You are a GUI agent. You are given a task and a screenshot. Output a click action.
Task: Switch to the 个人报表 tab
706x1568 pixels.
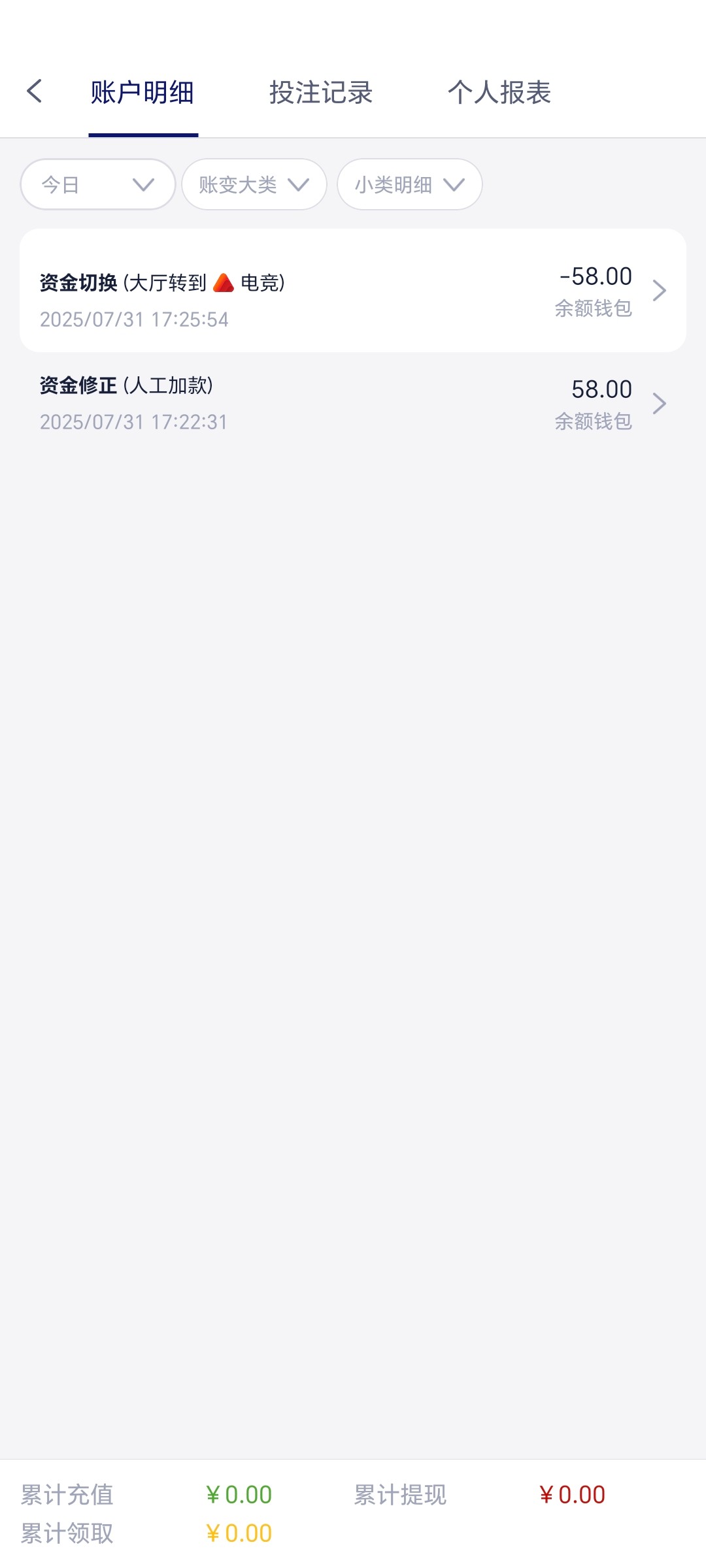click(x=499, y=93)
